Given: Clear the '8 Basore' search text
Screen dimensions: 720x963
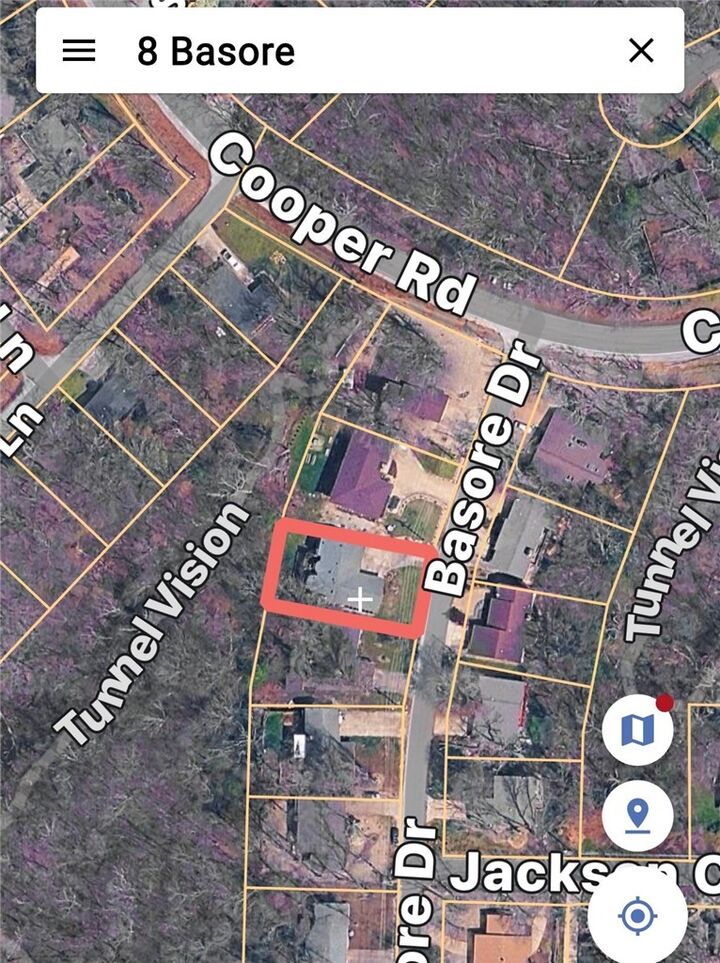Looking at the screenshot, I should click(x=640, y=51).
